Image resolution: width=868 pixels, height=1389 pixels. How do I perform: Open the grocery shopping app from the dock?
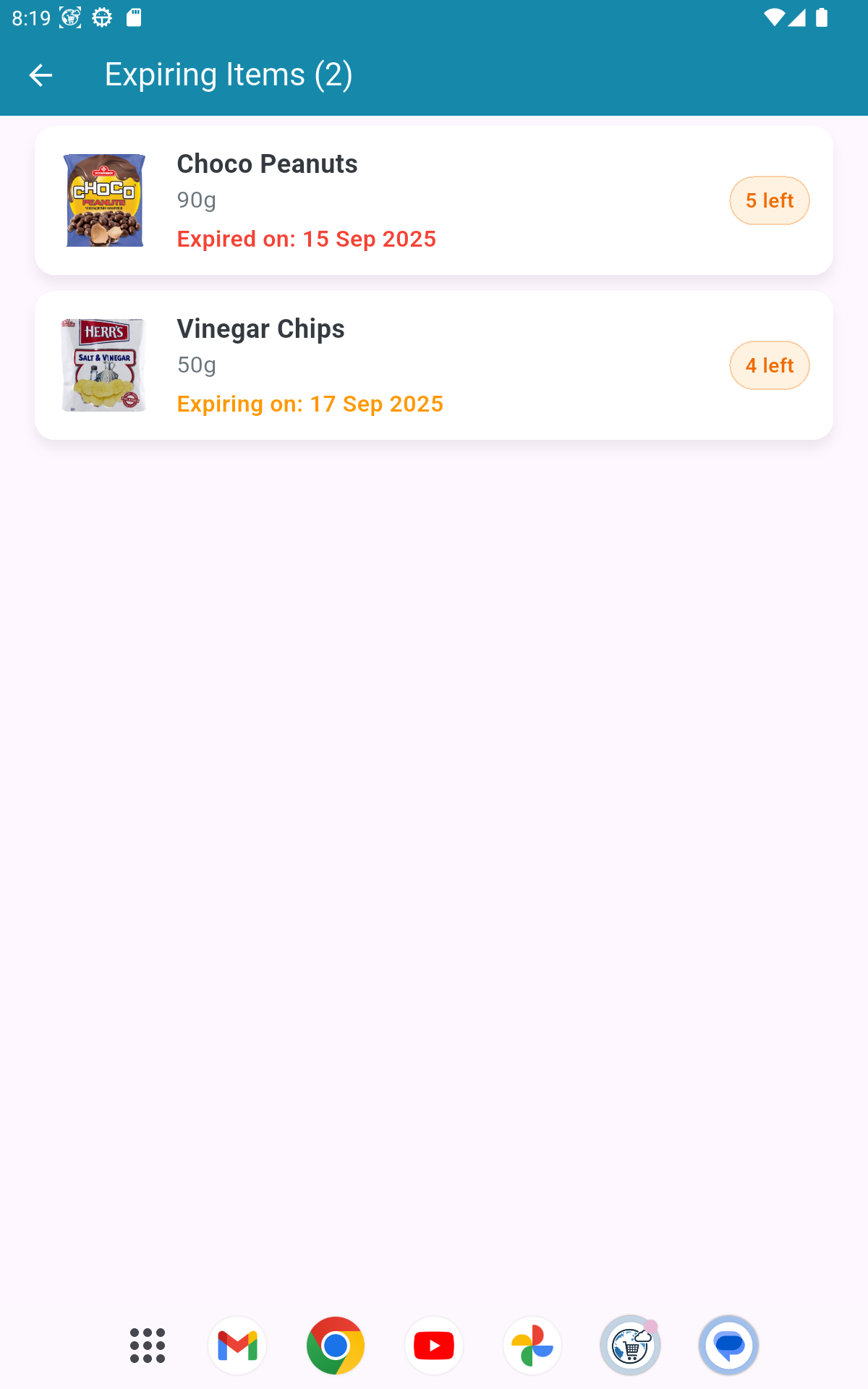tap(630, 1344)
